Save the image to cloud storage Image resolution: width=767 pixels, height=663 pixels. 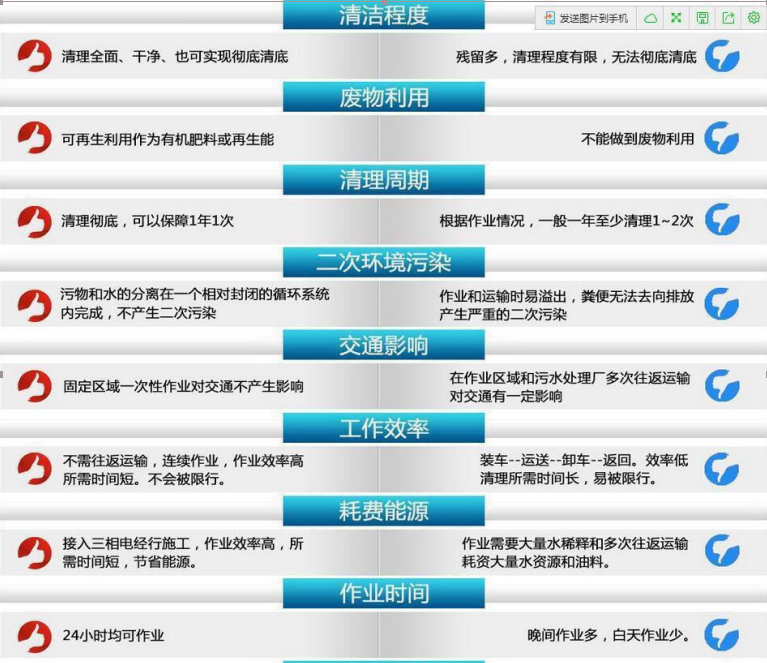click(650, 19)
